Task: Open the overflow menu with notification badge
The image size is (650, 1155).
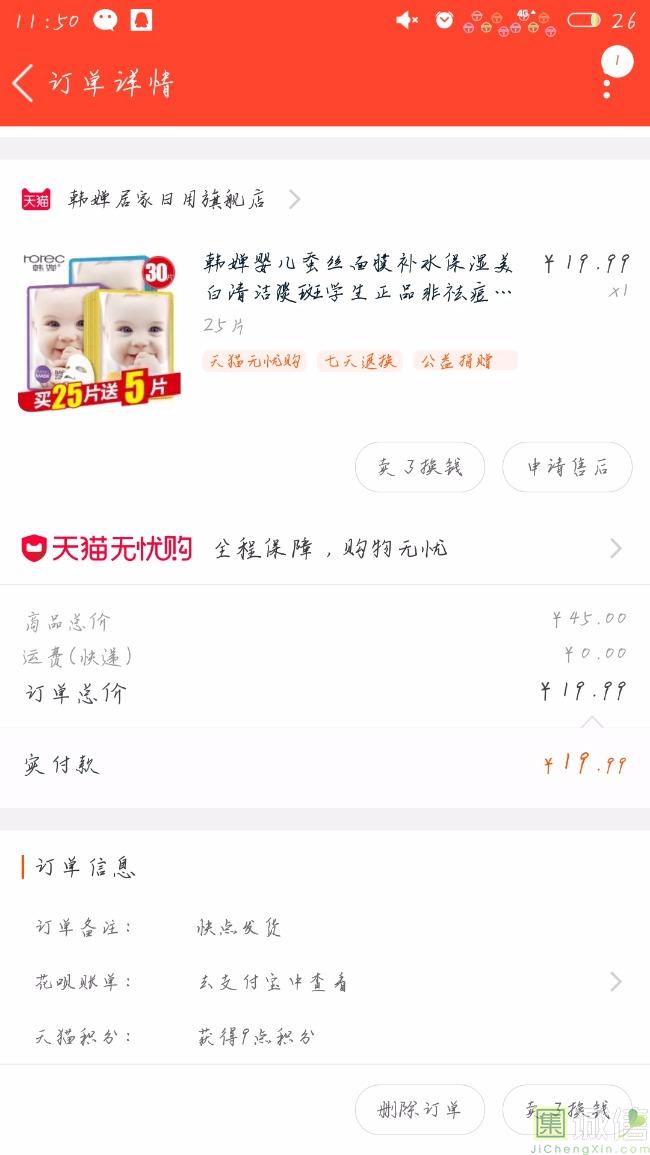Action: pos(607,82)
